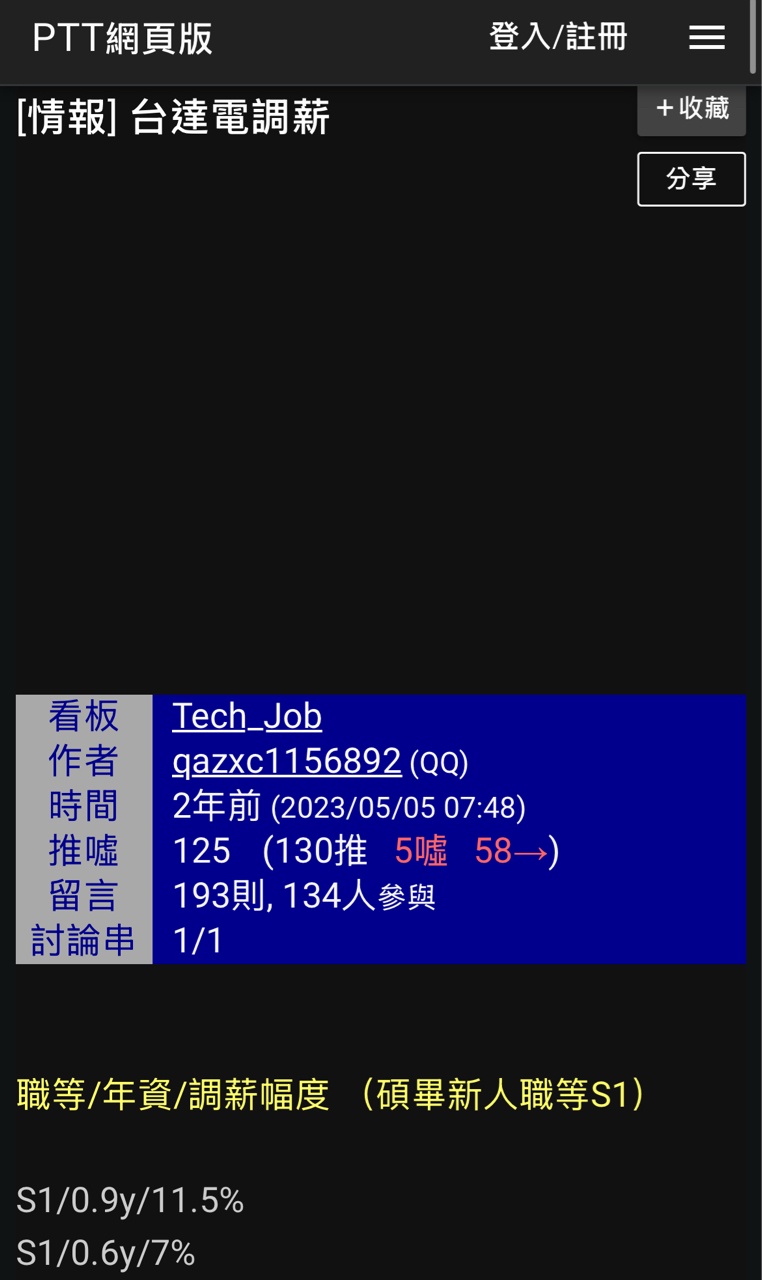This screenshot has width=762, height=1280.
Task: View author qazxc1156892's profile
Action: point(287,762)
